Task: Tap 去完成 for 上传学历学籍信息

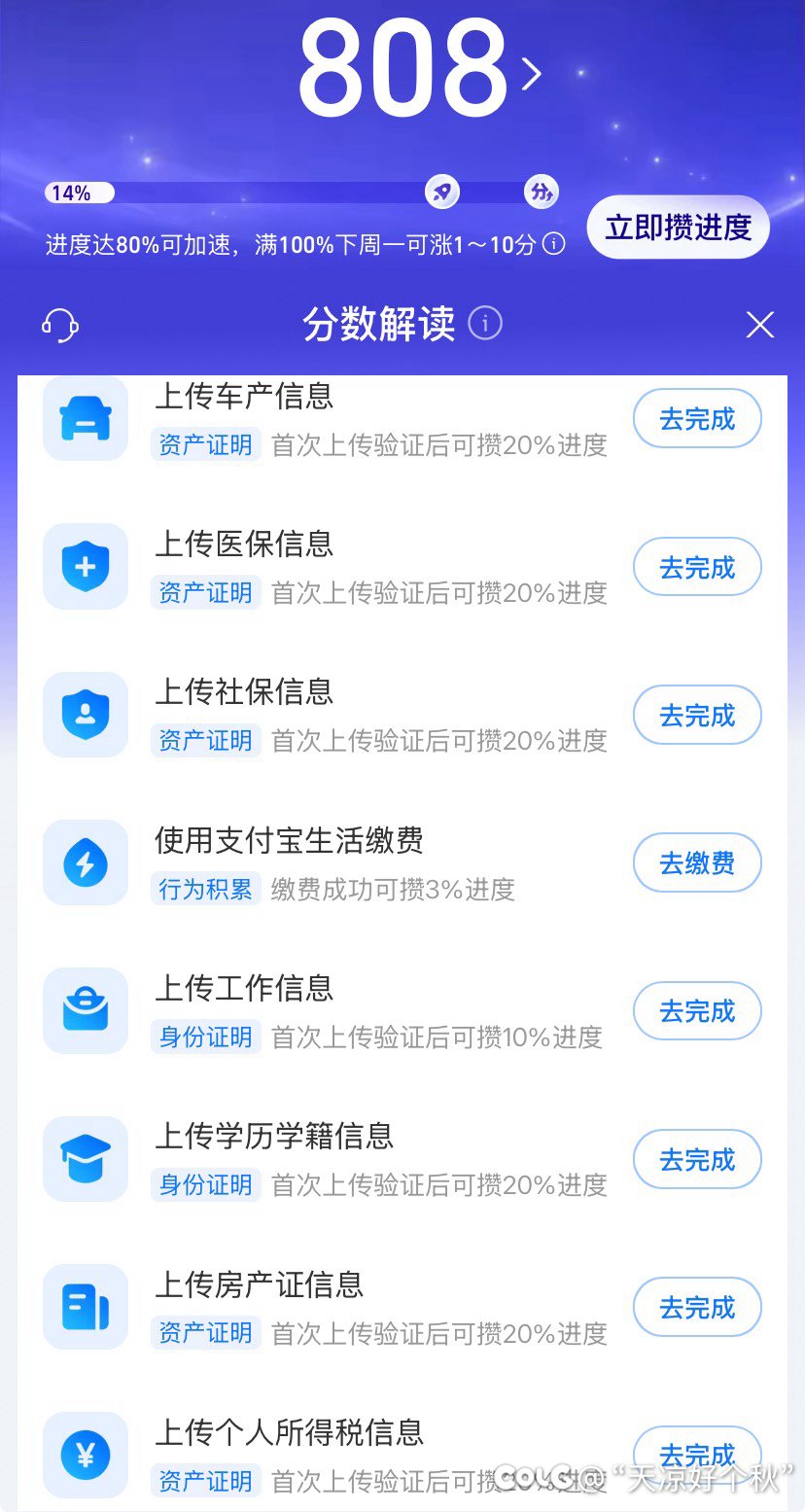Action: [x=696, y=1160]
